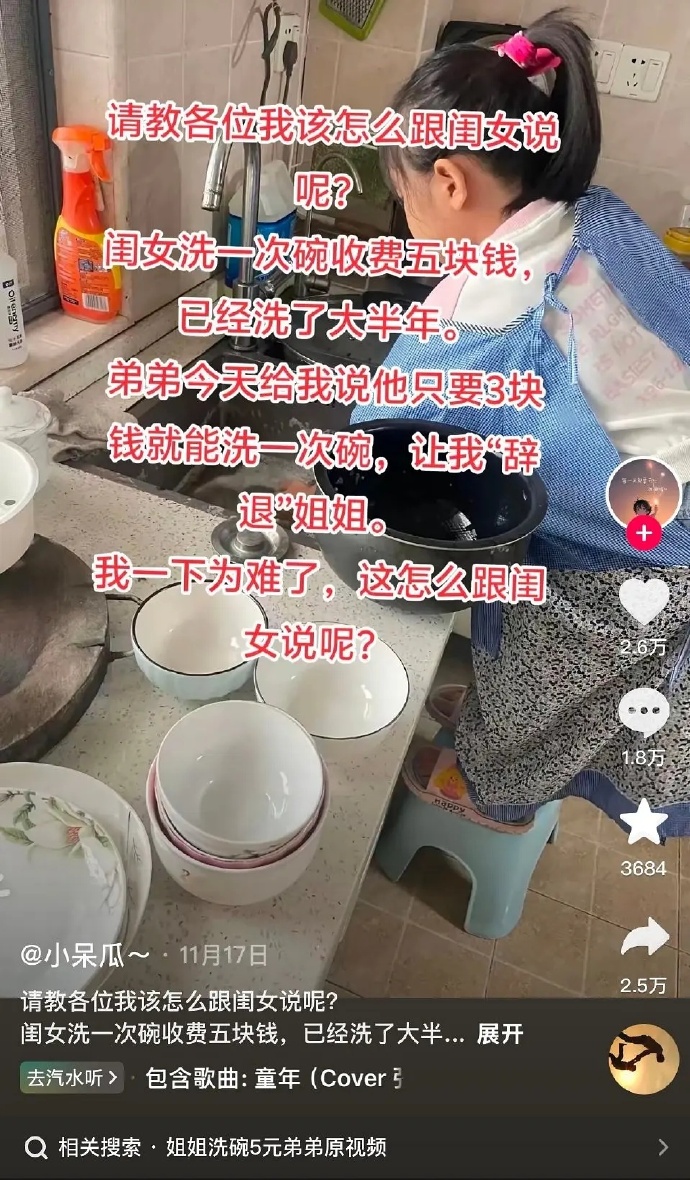Viewport: 690px width, 1180px height.
Task: Expand the caption via 展开
Action: point(500,1034)
